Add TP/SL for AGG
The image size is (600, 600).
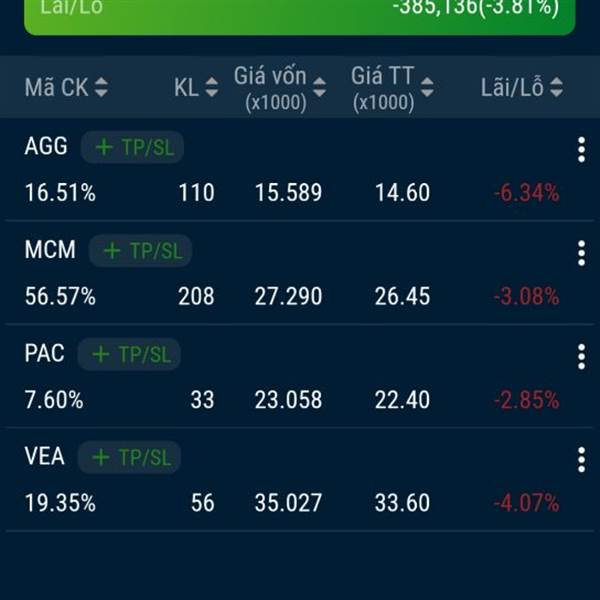click(133, 148)
